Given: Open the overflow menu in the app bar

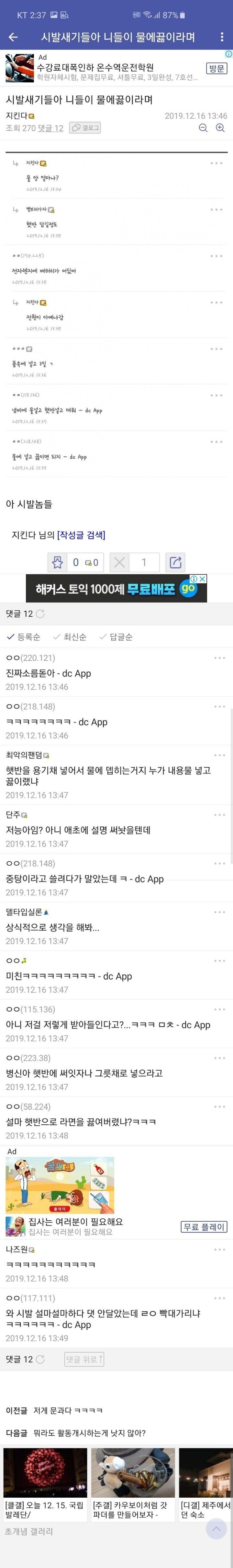Looking at the screenshot, I should click(221, 37).
